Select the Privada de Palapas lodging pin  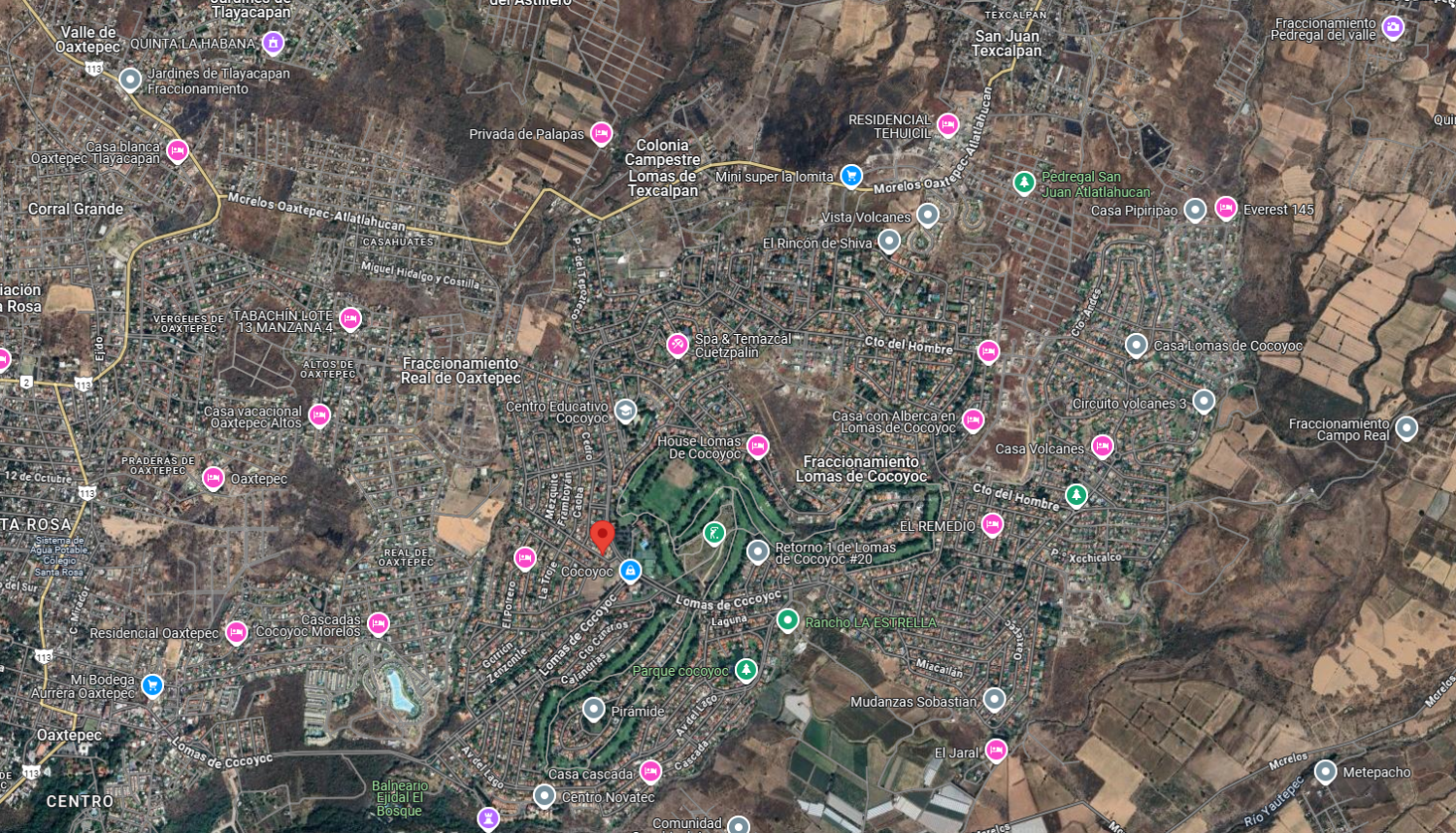602,134
